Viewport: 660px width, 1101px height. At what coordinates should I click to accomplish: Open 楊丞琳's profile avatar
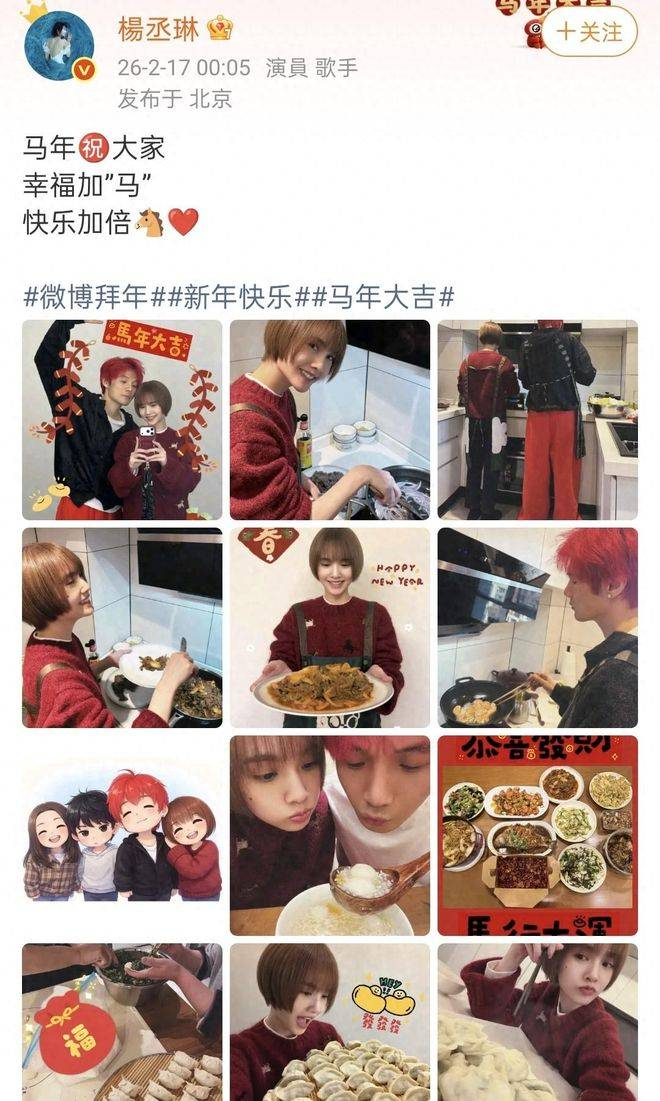point(58,46)
